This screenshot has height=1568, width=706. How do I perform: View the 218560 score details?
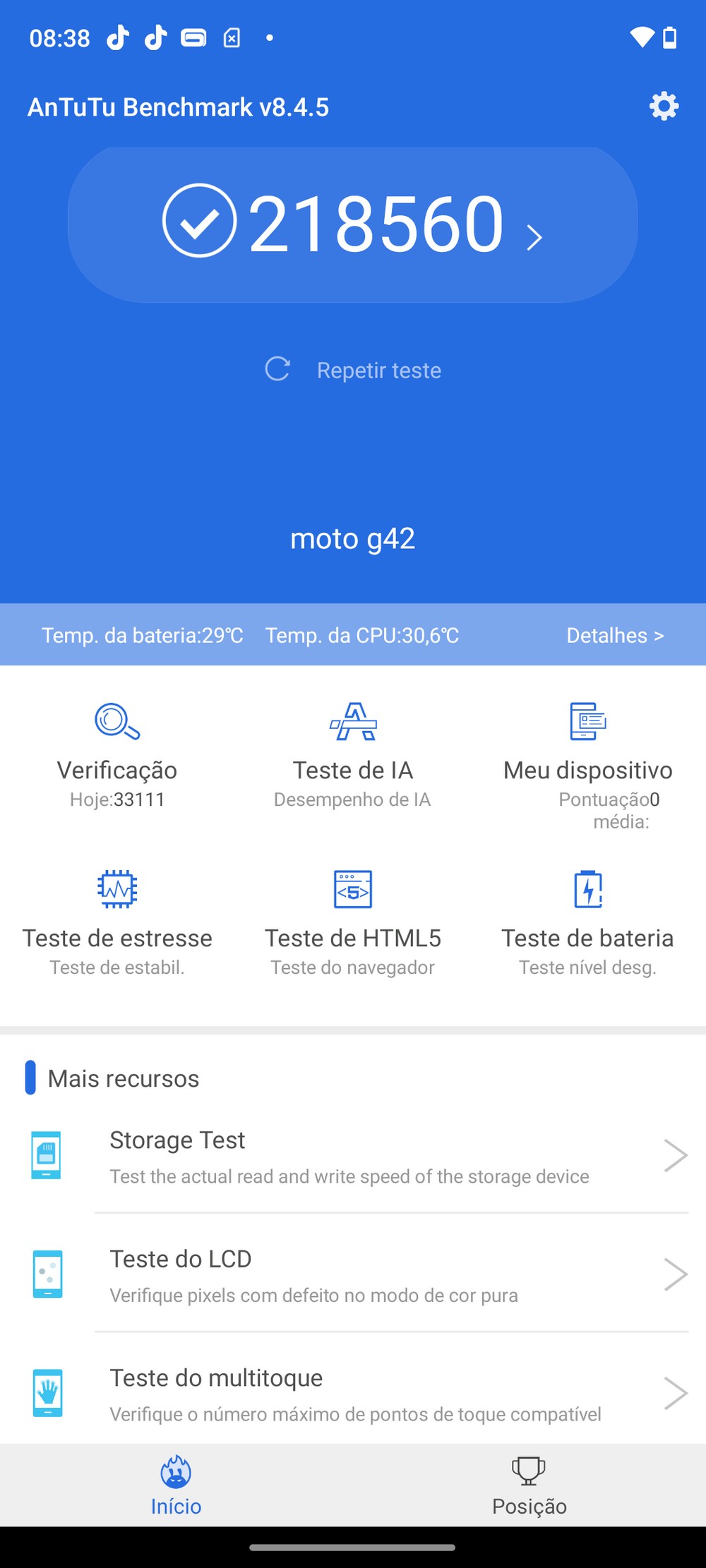[x=353, y=224]
